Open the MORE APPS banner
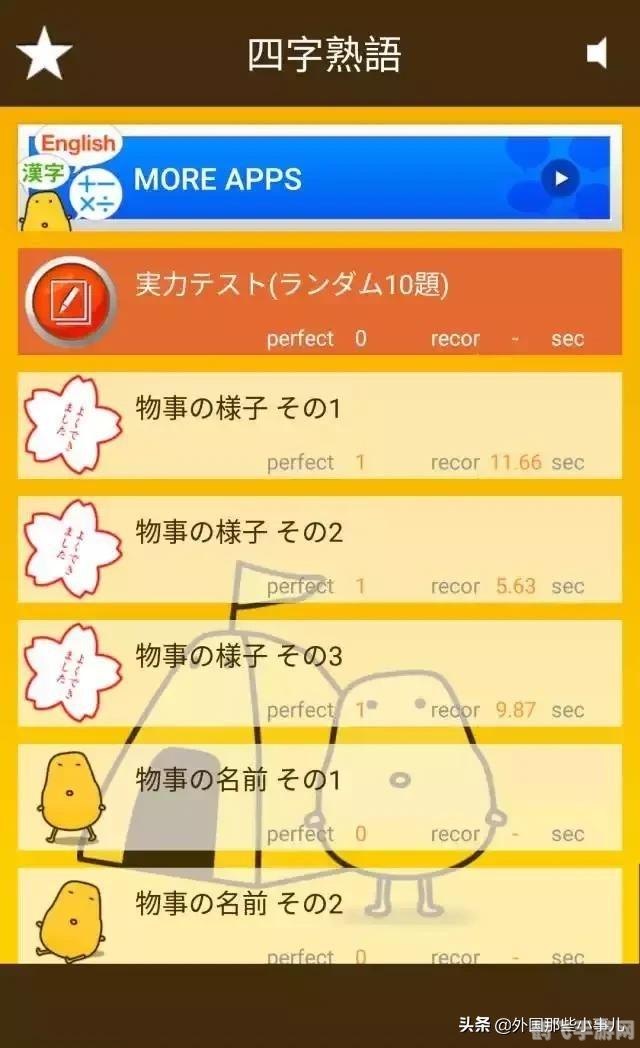The height and width of the screenshot is (1048, 640). [x=318, y=179]
